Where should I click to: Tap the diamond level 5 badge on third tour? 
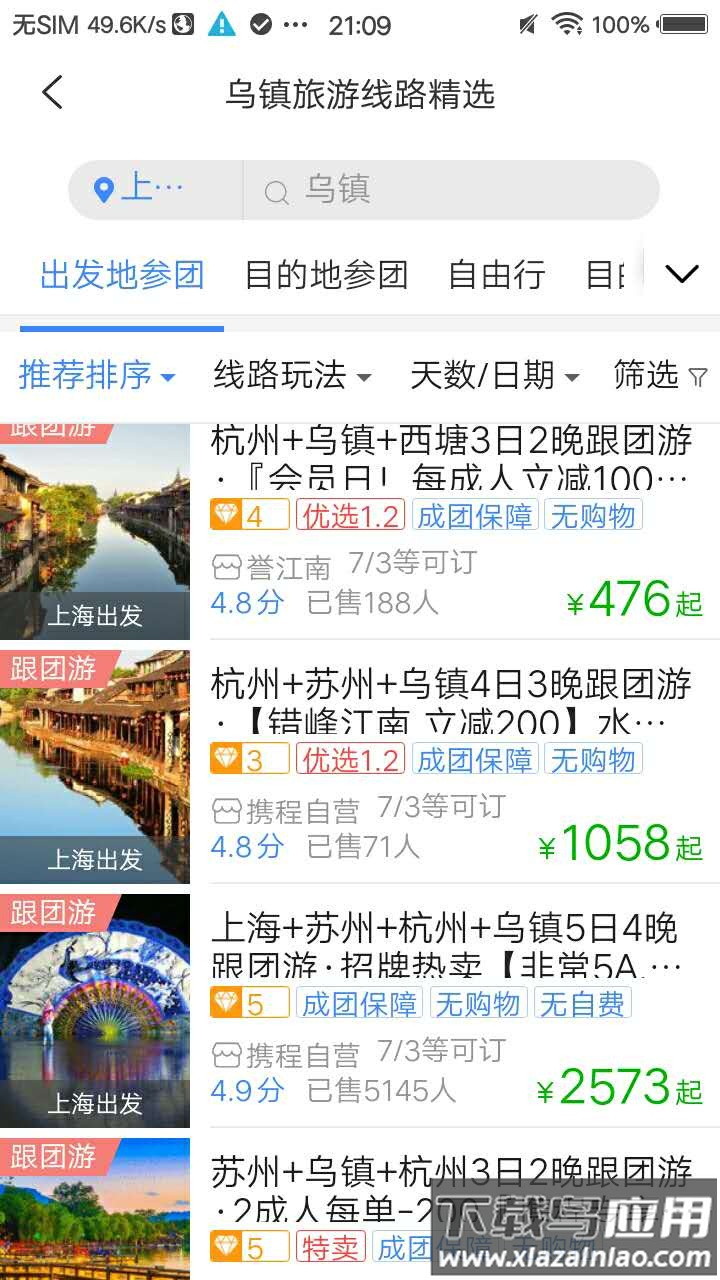tap(248, 1004)
